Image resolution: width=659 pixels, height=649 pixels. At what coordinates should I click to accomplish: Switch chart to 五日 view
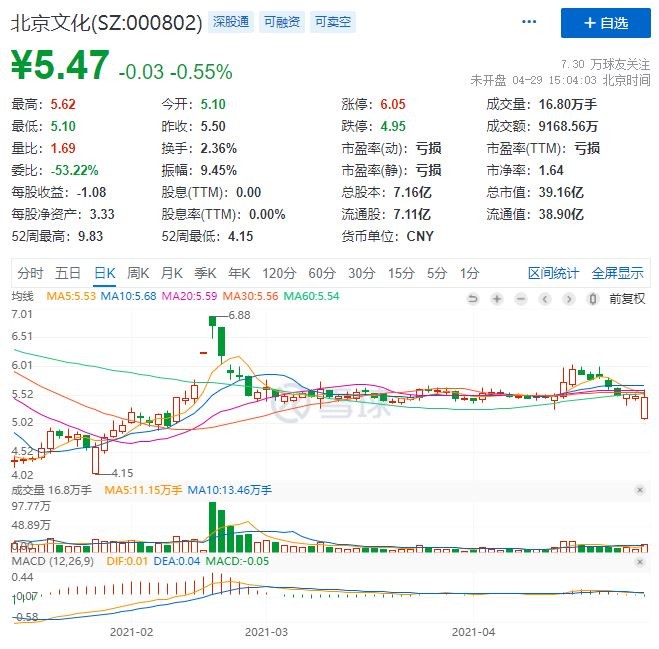pos(68,273)
